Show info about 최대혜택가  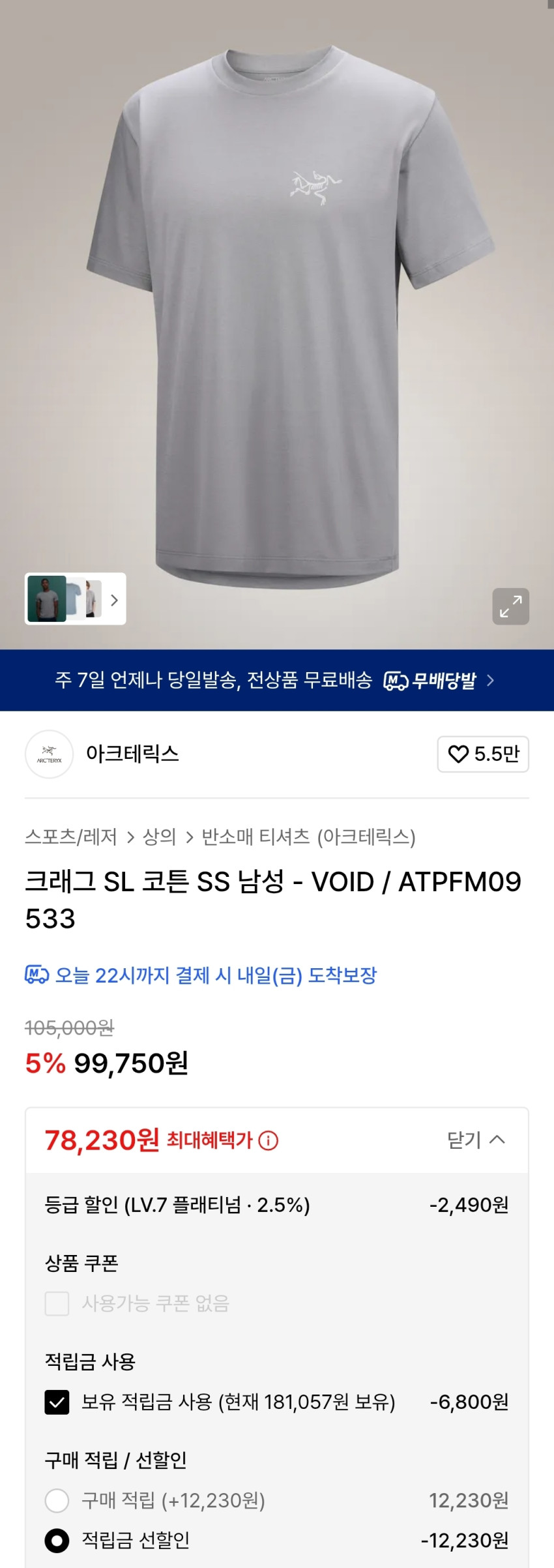(x=269, y=1140)
